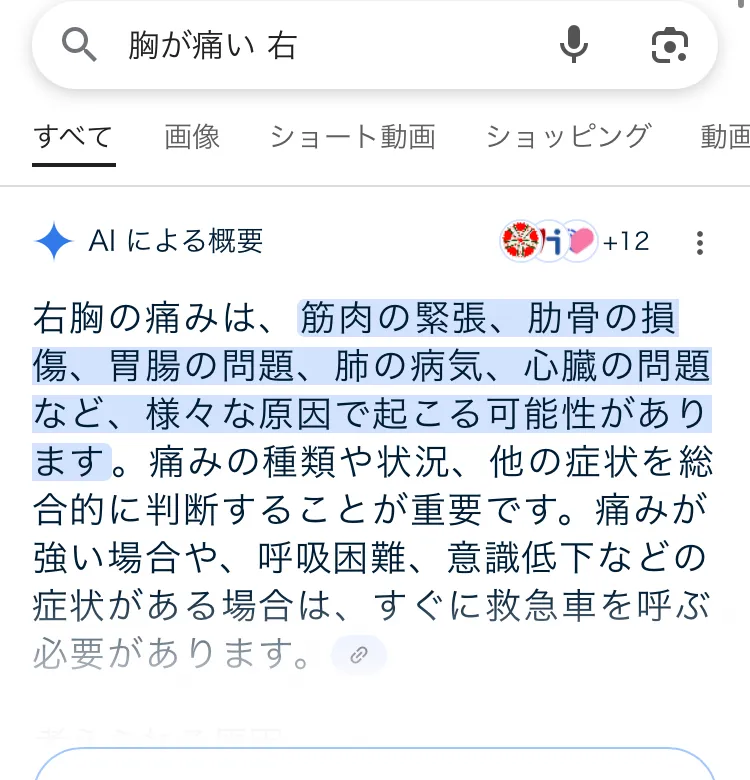750x780 pixels.
Task: Start voice search with the microphone
Action: [573, 45]
